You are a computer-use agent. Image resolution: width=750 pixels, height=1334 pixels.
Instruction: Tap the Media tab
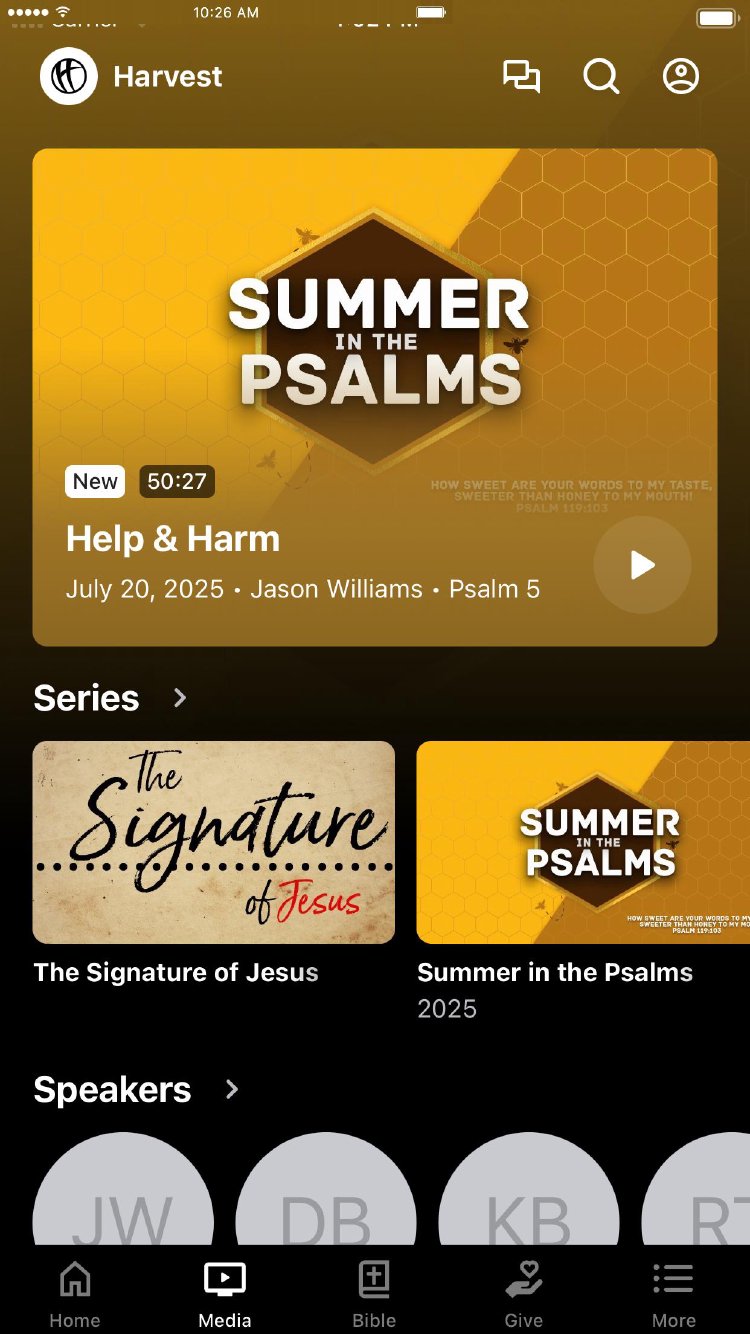225,1294
